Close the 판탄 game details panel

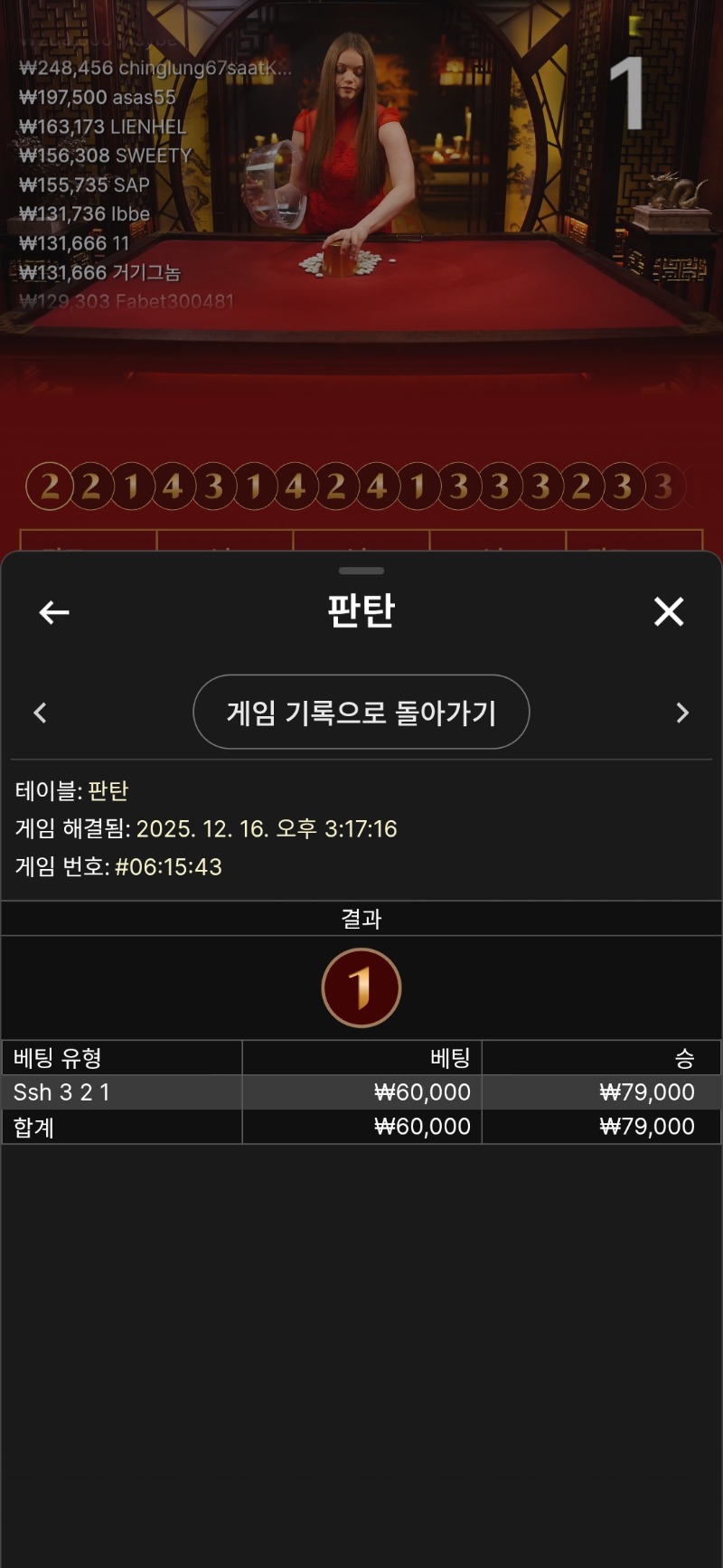[x=669, y=611]
